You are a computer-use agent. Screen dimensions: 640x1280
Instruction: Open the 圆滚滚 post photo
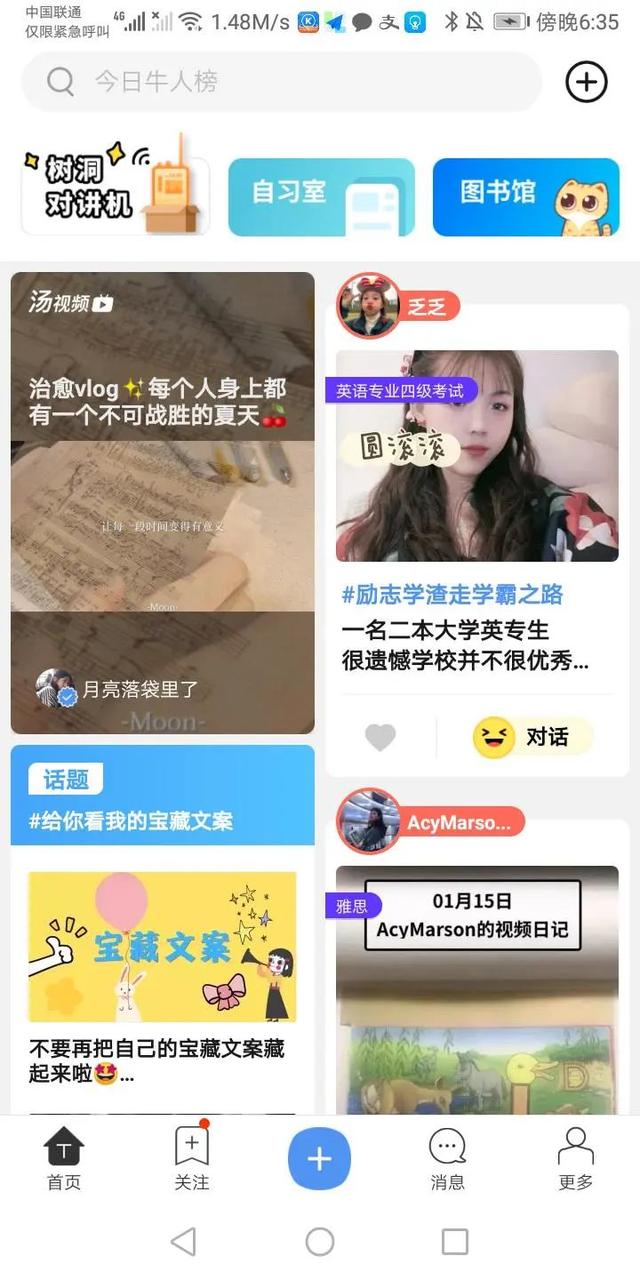477,456
